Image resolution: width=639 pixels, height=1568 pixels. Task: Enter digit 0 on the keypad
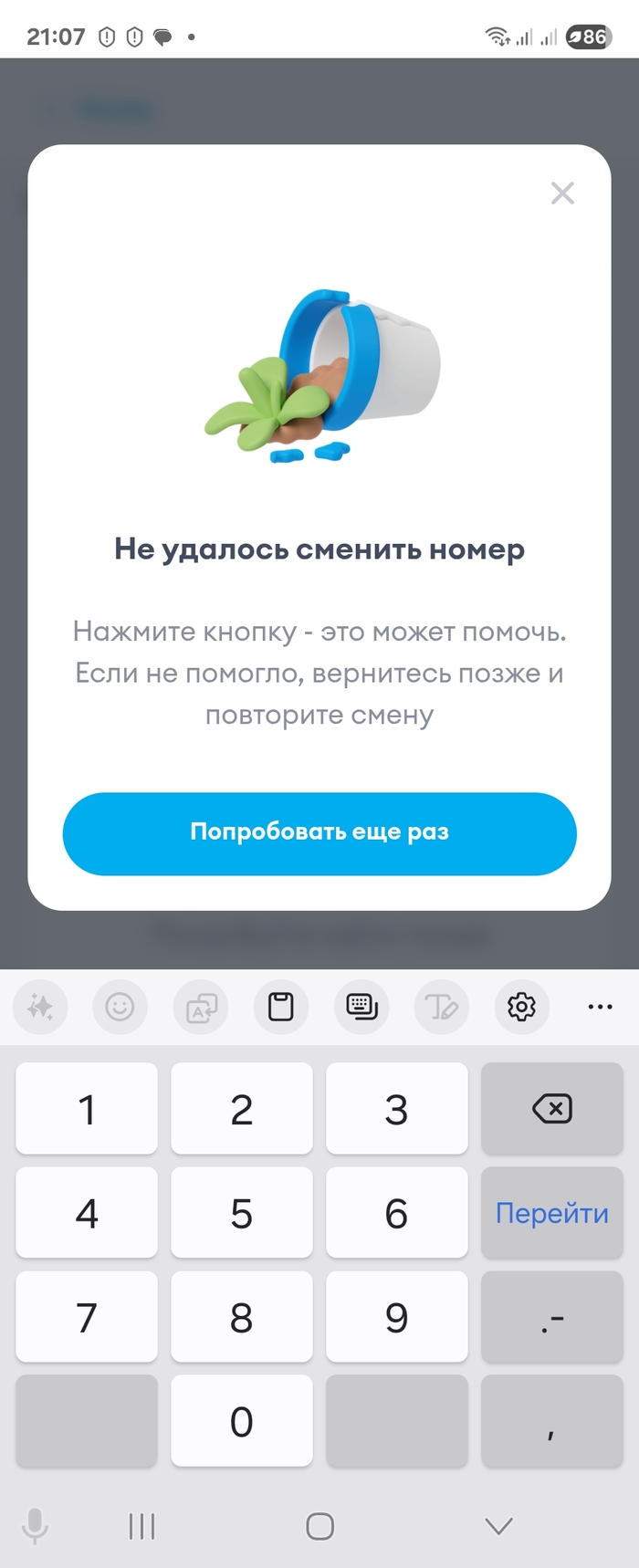coord(241,1421)
